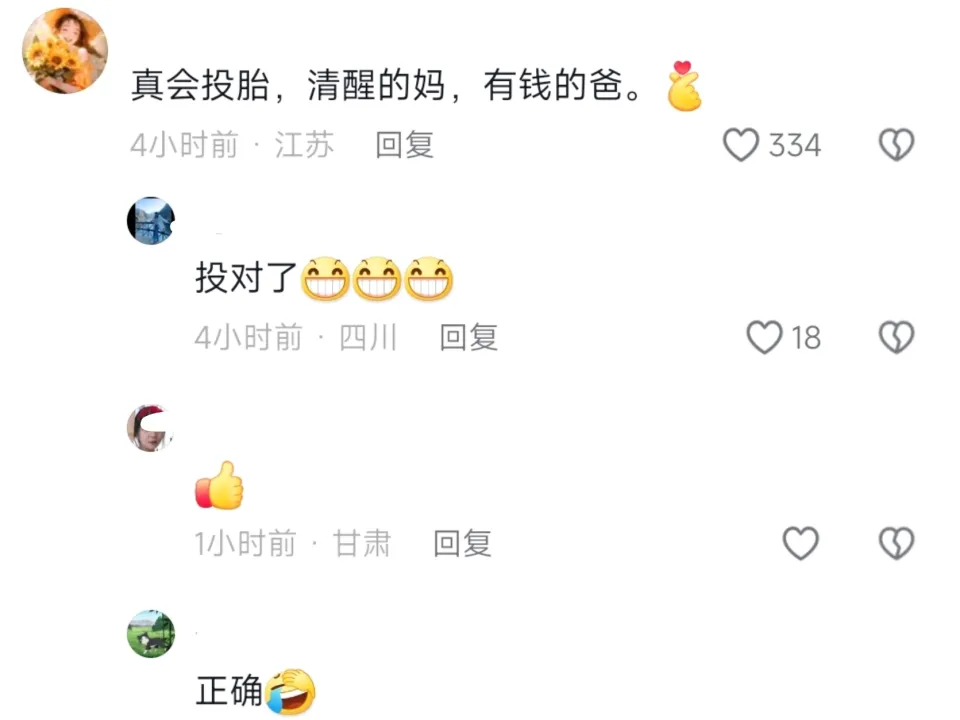Reply to the 江苏 comment
The image size is (960, 720).
404,145
